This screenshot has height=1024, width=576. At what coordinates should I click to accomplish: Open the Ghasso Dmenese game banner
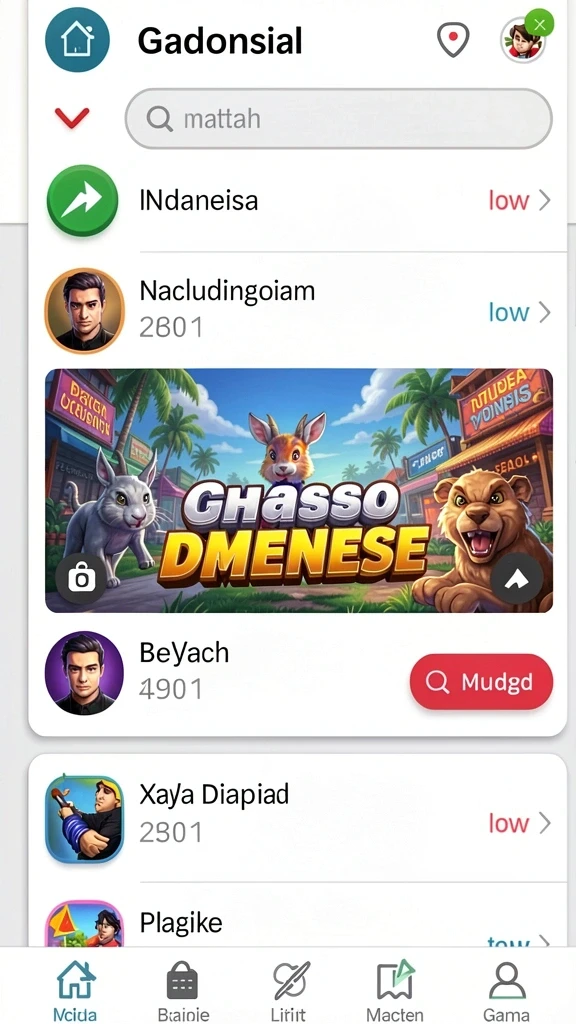(x=299, y=490)
